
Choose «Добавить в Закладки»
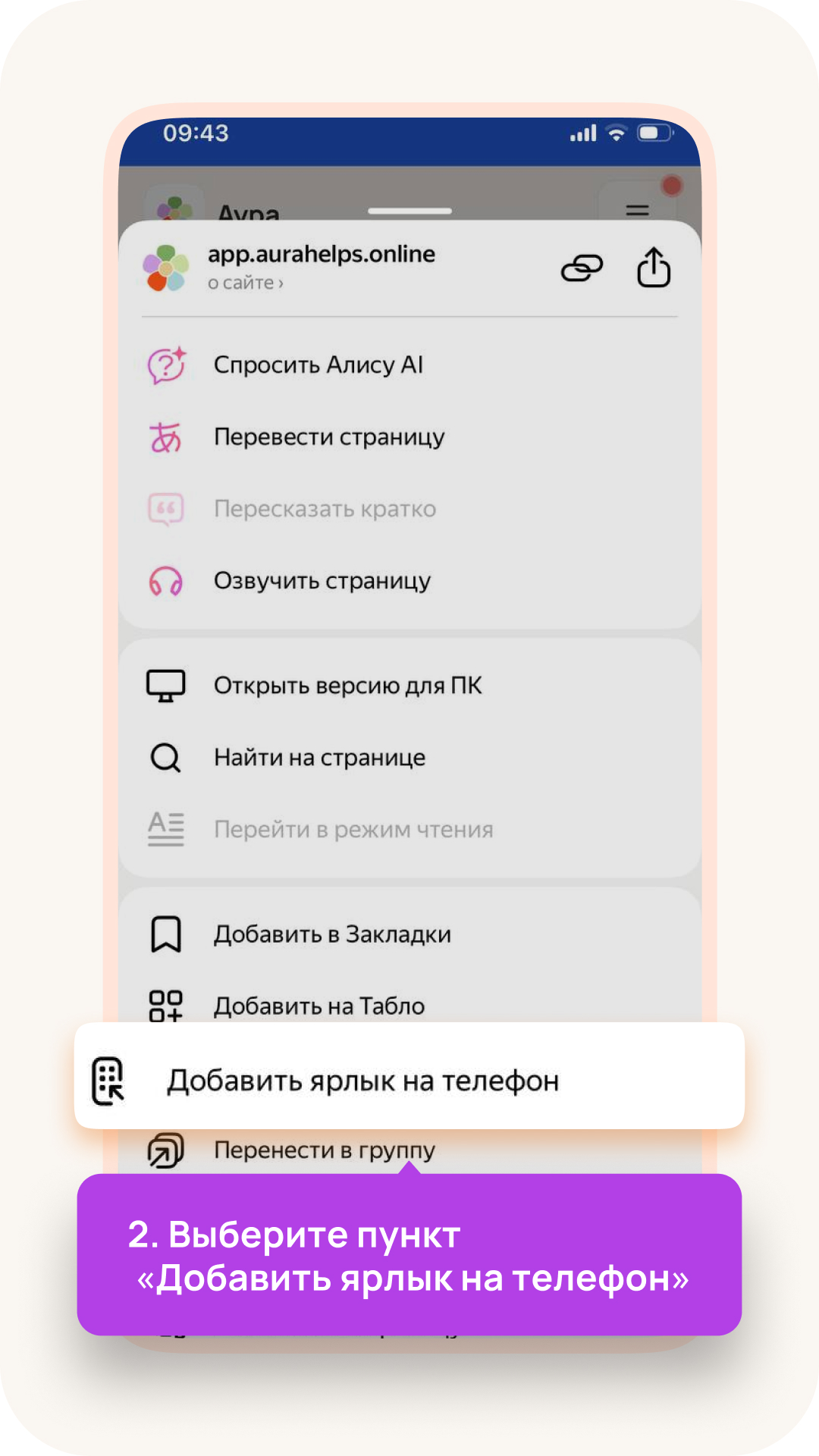pos(332,934)
